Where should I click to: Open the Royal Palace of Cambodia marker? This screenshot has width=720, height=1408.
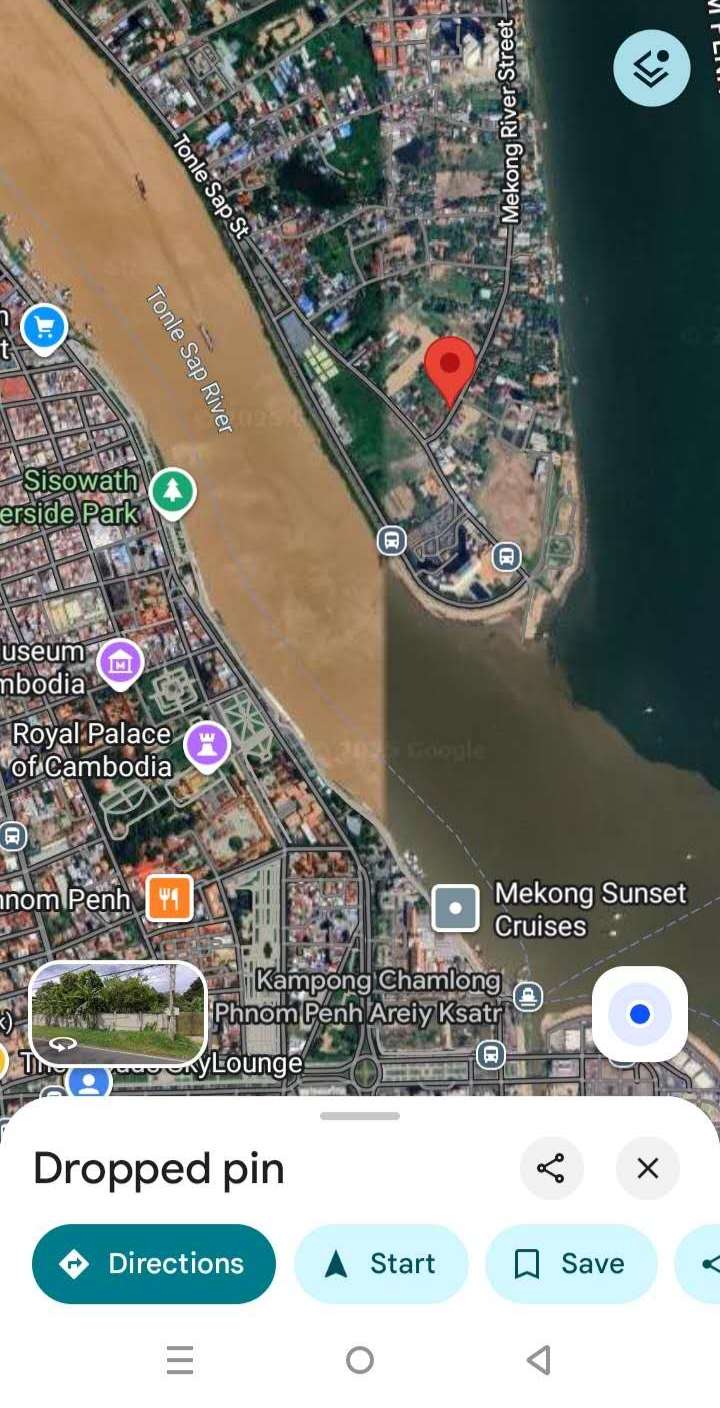tap(208, 744)
